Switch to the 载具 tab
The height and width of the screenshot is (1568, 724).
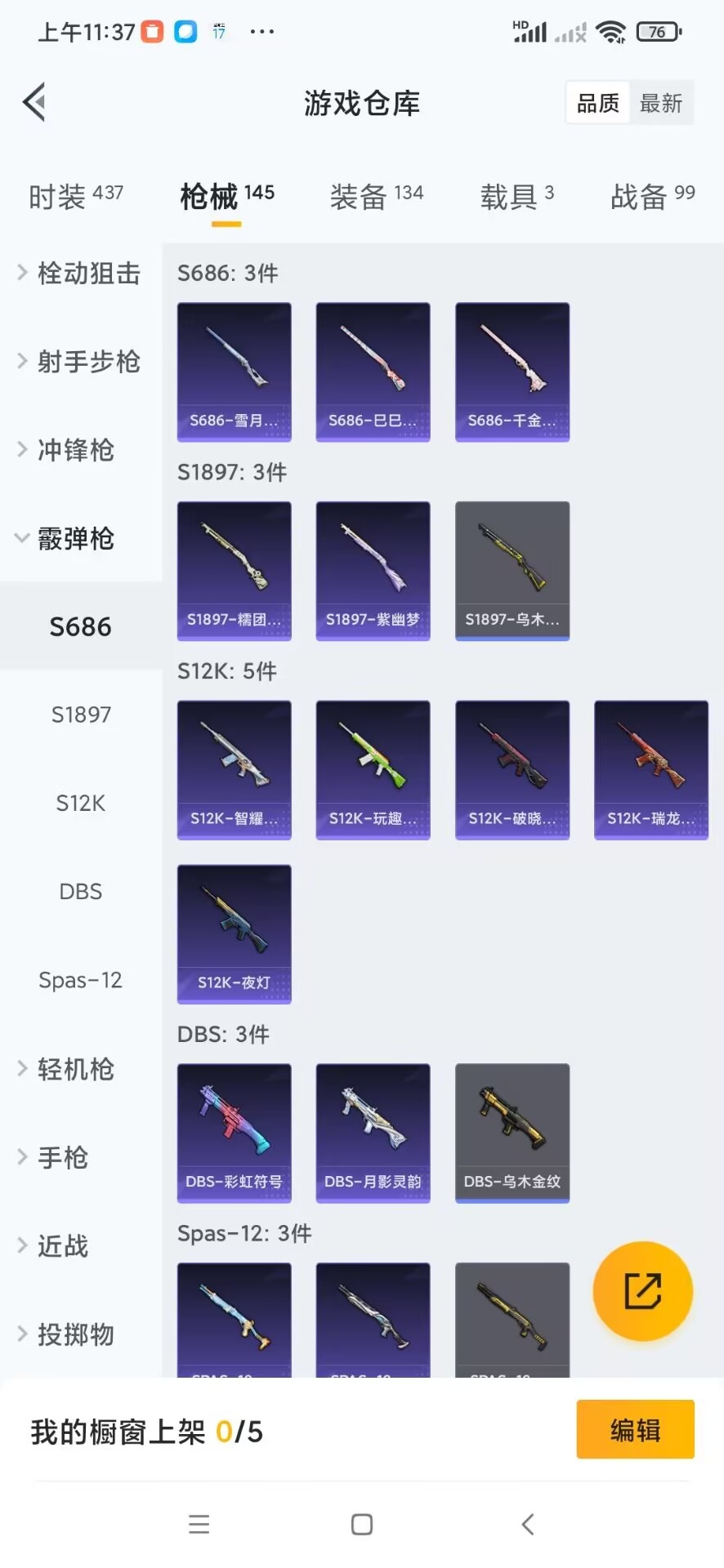[x=516, y=196]
